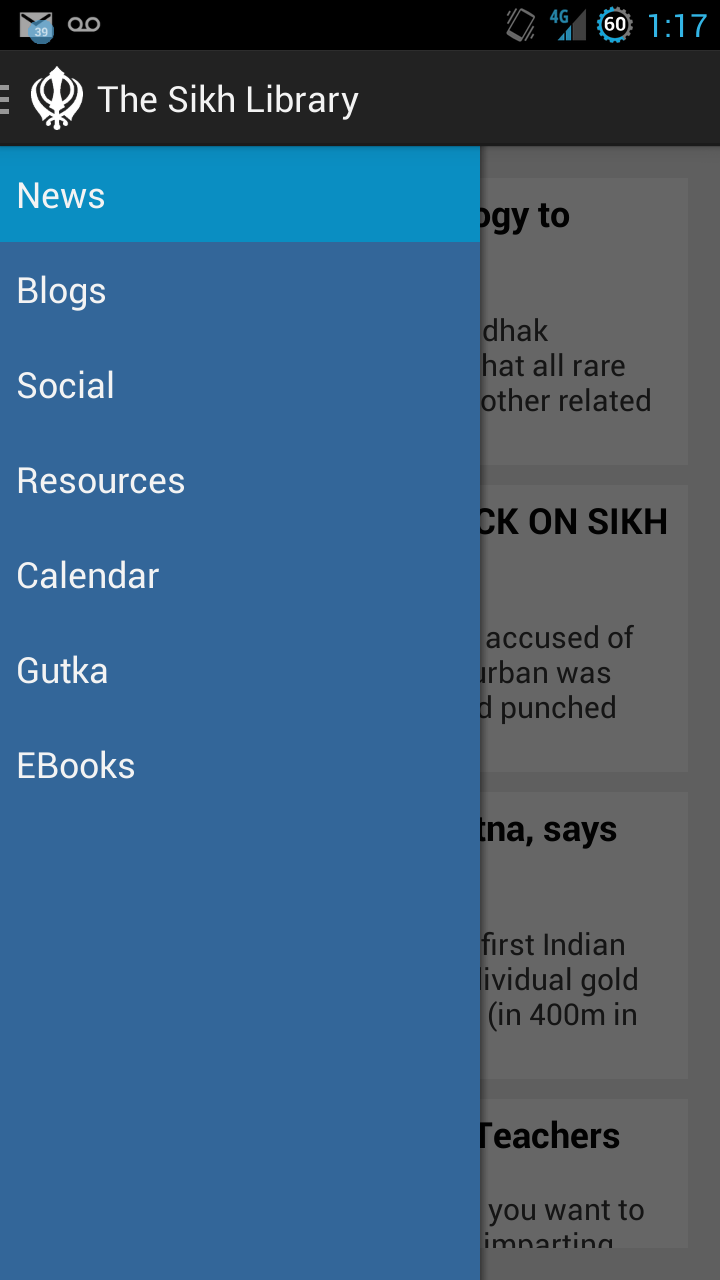
Task: Open the Gutka section
Action: click(x=240, y=670)
